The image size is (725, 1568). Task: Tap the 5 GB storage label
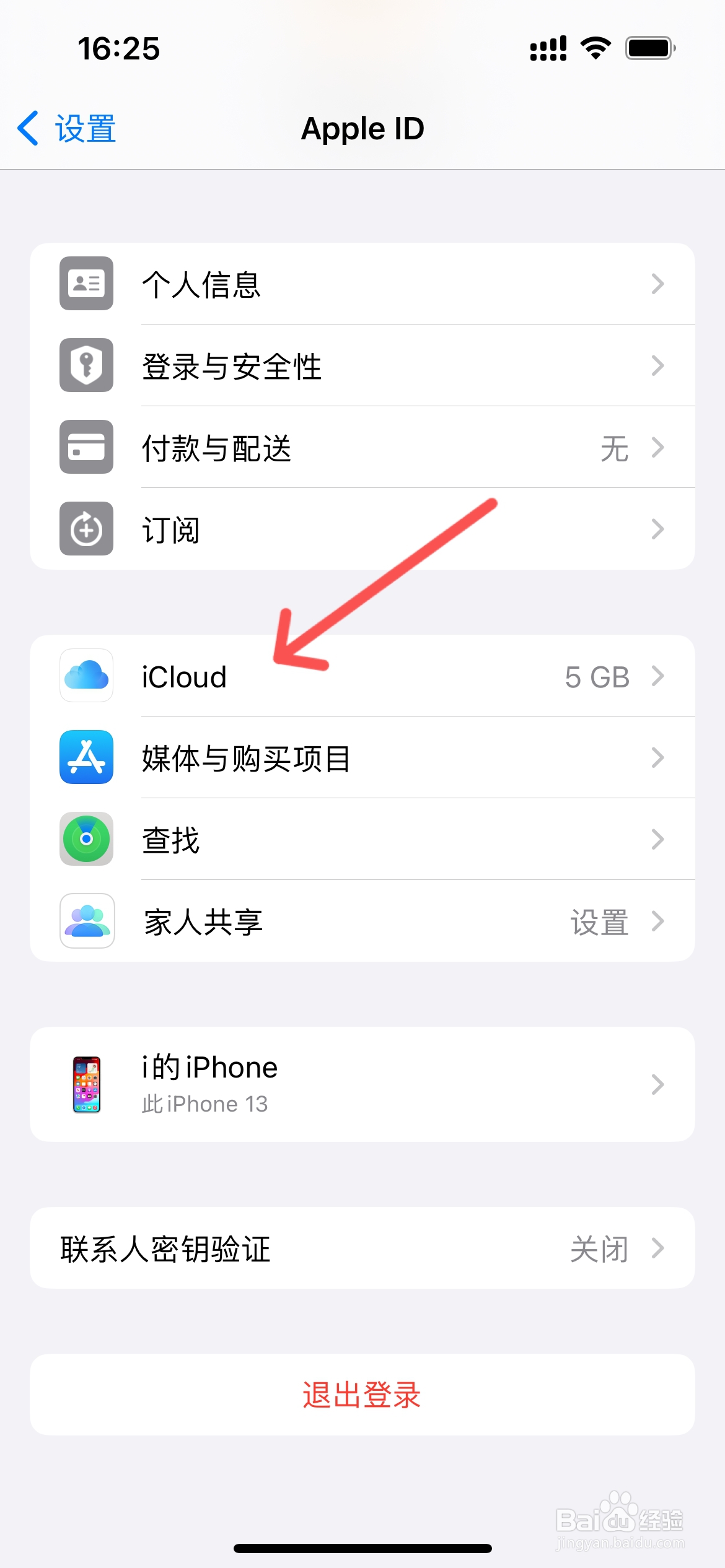tap(597, 676)
